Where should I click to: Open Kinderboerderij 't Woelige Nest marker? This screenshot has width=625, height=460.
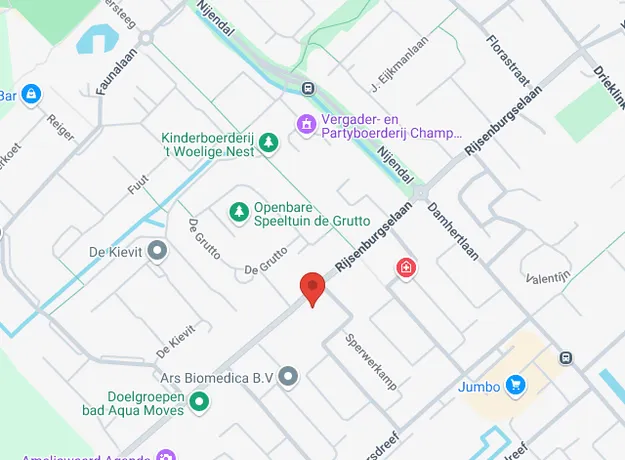(268, 145)
